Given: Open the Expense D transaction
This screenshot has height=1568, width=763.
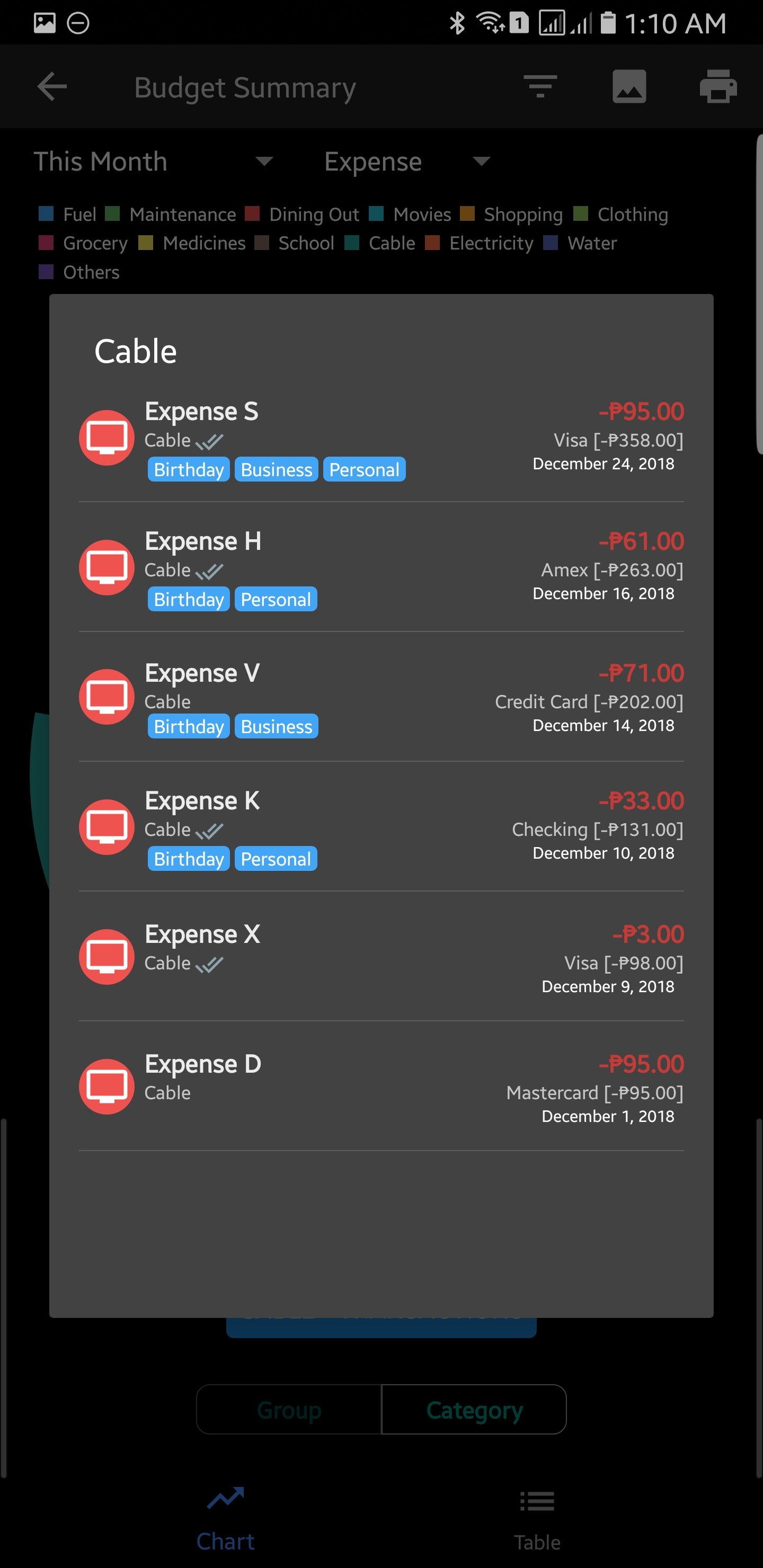Looking at the screenshot, I should coord(381,1086).
